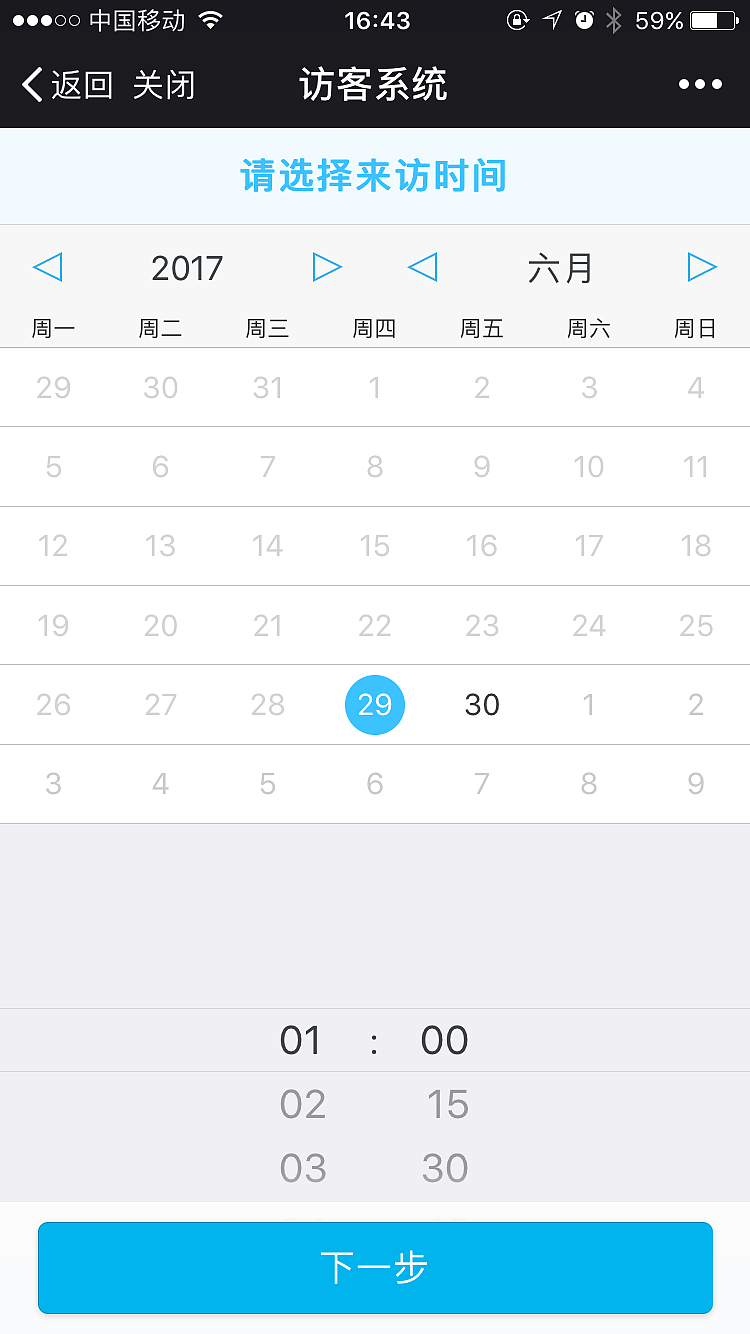750x1334 pixels.
Task: Tap the 访客系统 title bar
Action: click(x=375, y=85)
